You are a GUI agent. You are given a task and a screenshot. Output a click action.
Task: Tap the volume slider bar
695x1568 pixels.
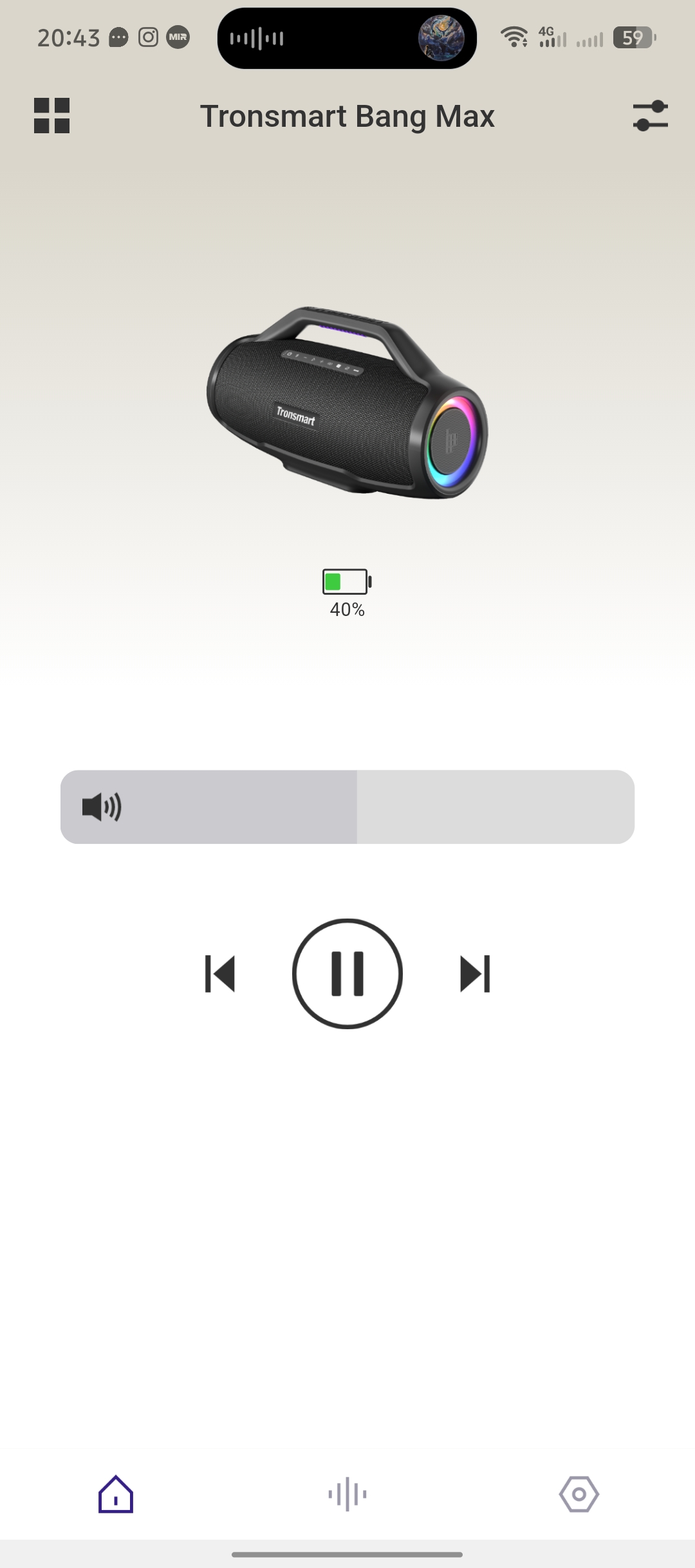347,807
